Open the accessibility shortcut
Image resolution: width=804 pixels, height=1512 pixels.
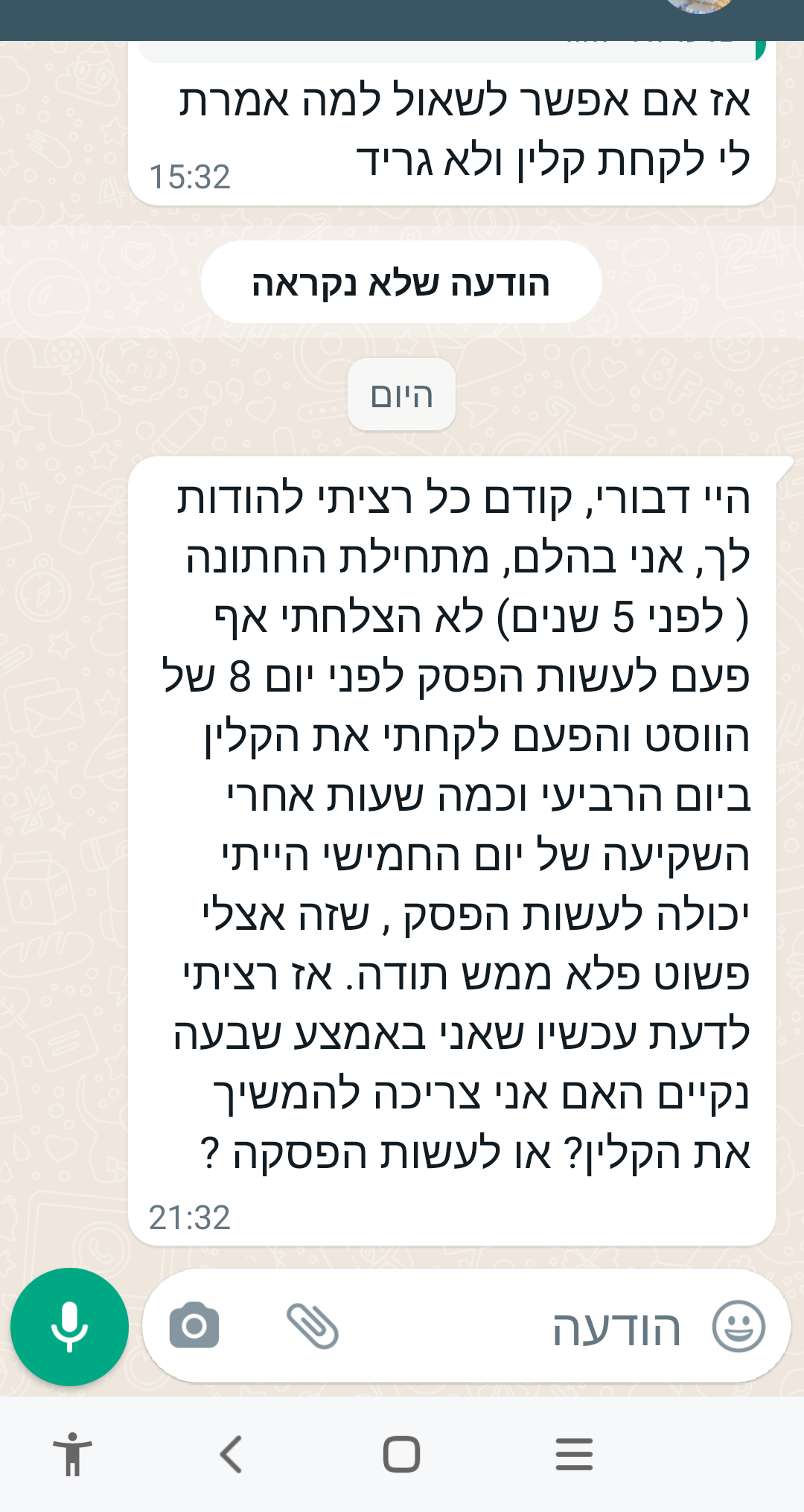click(72, 1454)
